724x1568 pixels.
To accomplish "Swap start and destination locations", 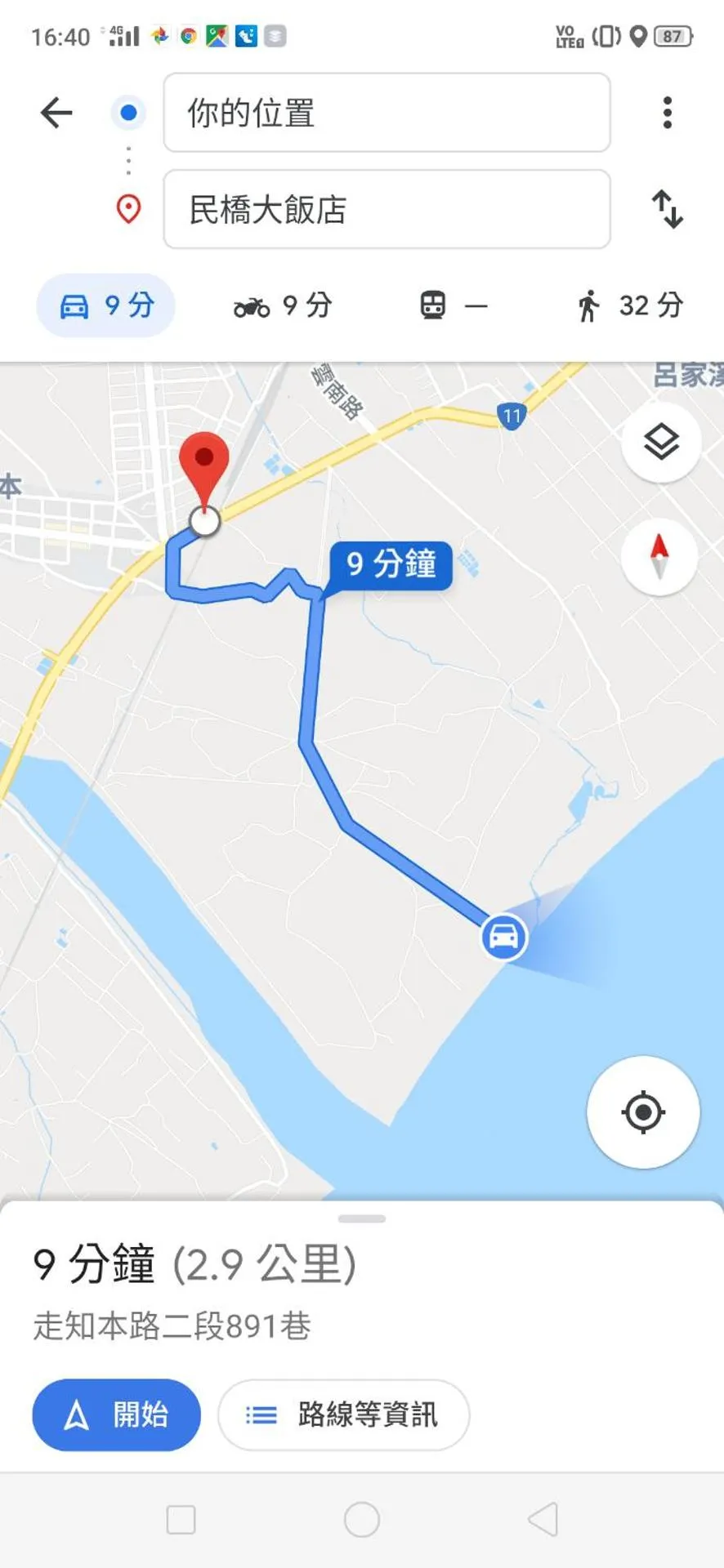I will (667, 209).
